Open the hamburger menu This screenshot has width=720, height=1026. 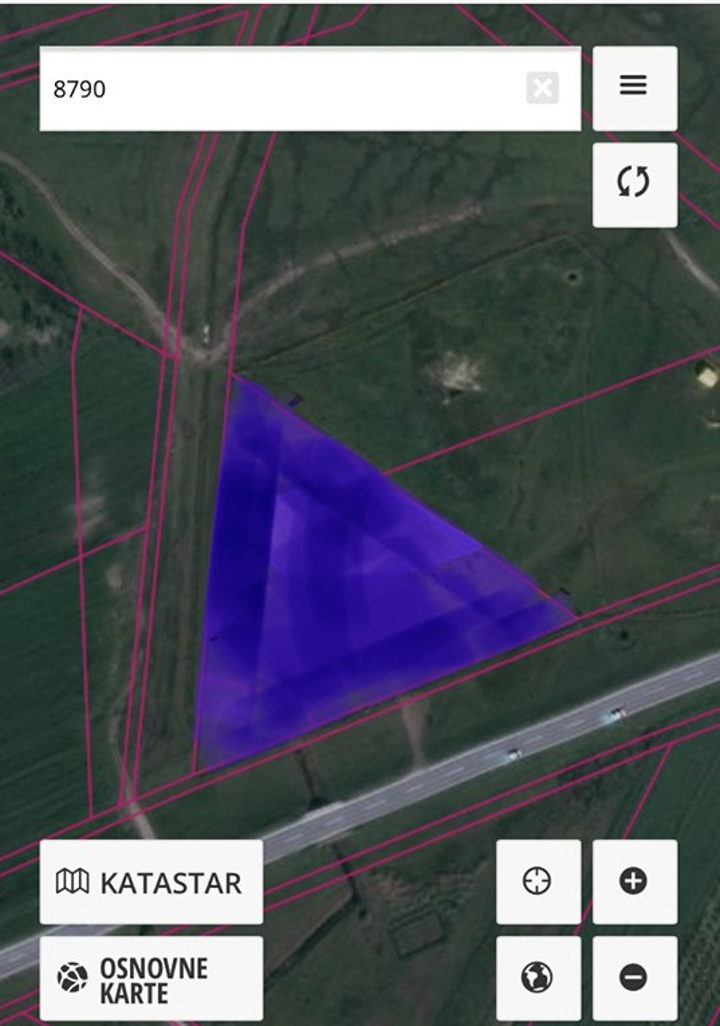pos(634,86)
